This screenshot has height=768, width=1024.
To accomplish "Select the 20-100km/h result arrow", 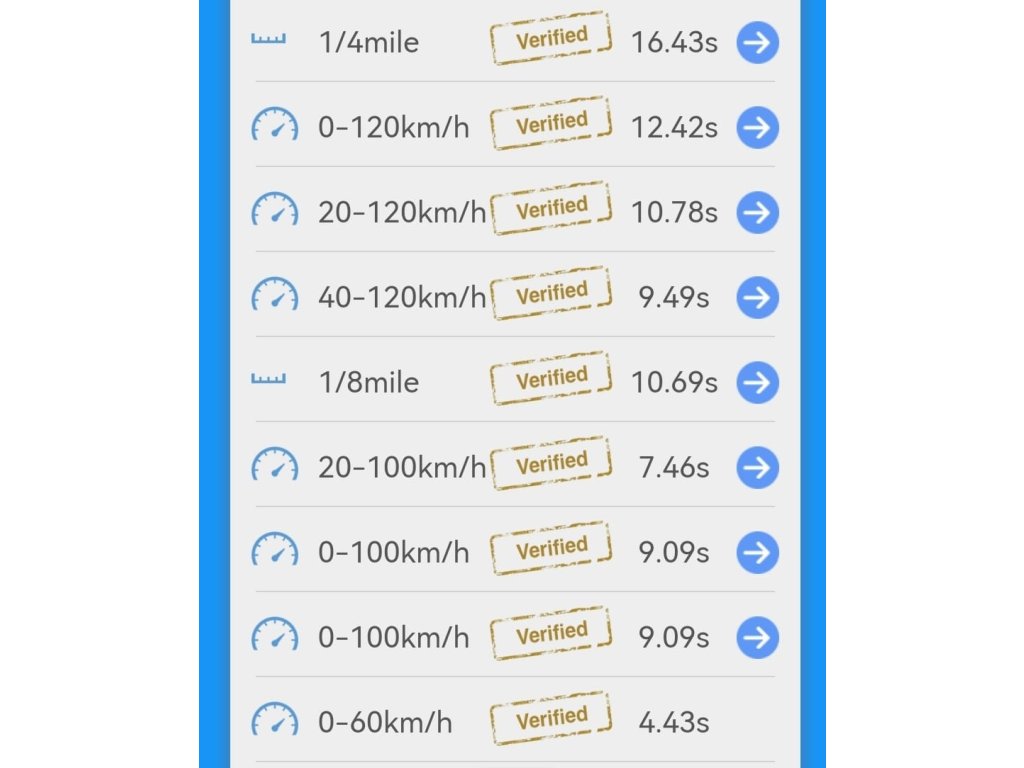I will [757, 468].
